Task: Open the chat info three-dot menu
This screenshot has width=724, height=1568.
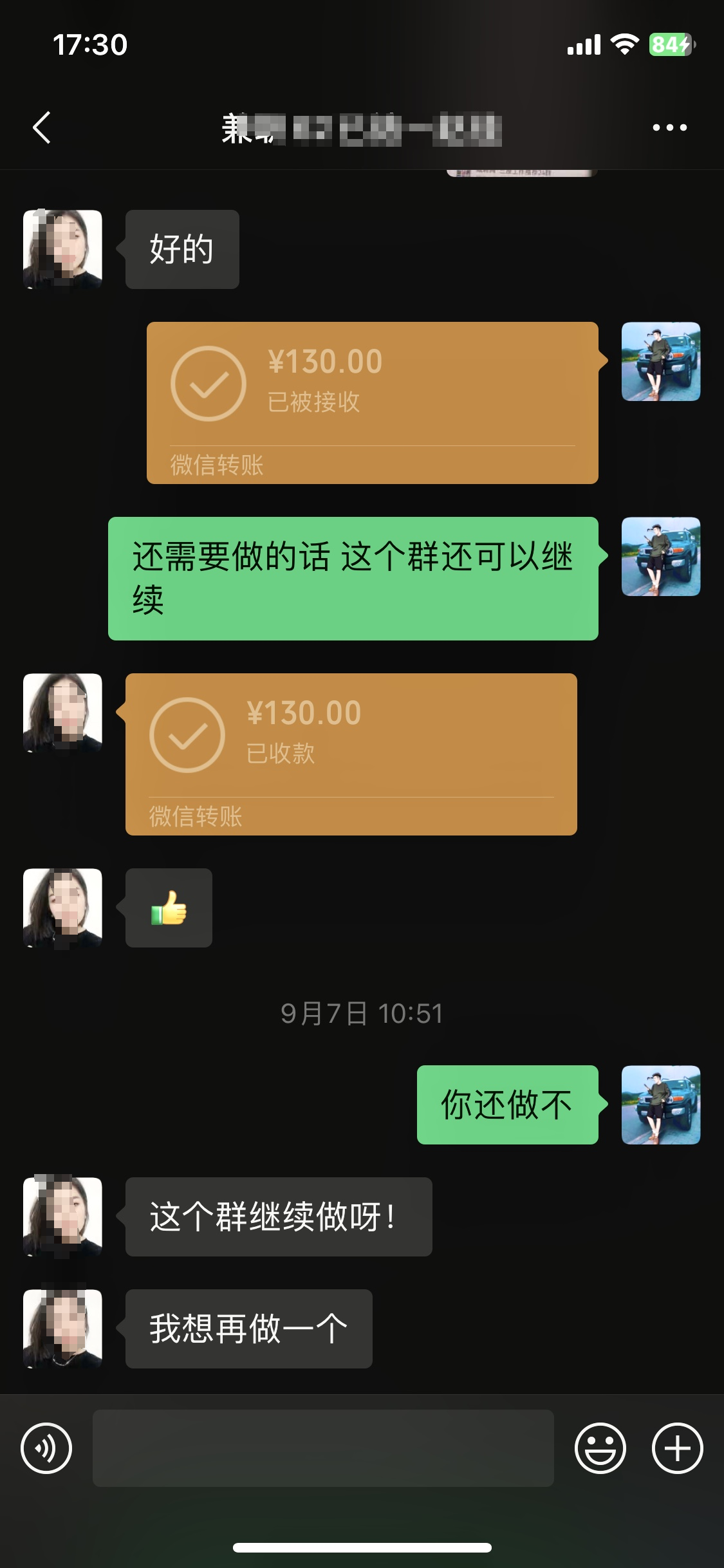Action: [x=669, y=127]
